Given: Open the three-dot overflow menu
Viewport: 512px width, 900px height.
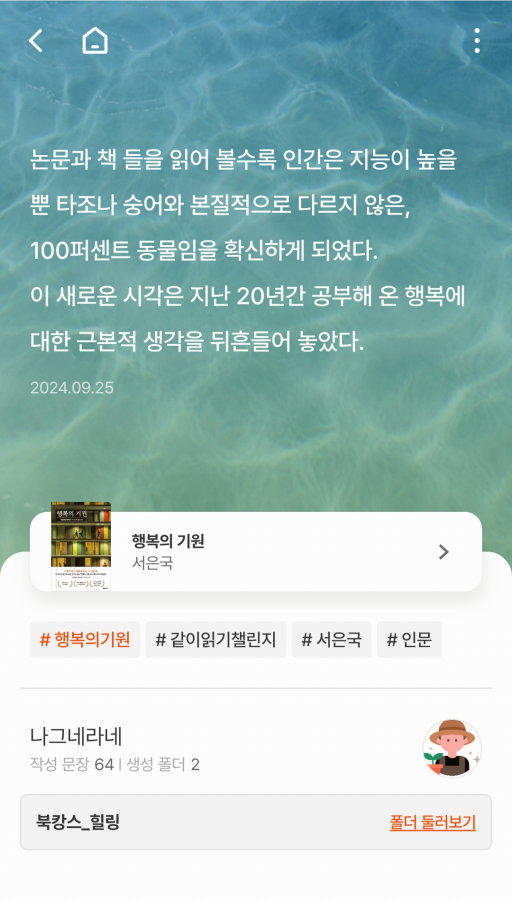Looking at the screenshot, I should pos(477,41).
